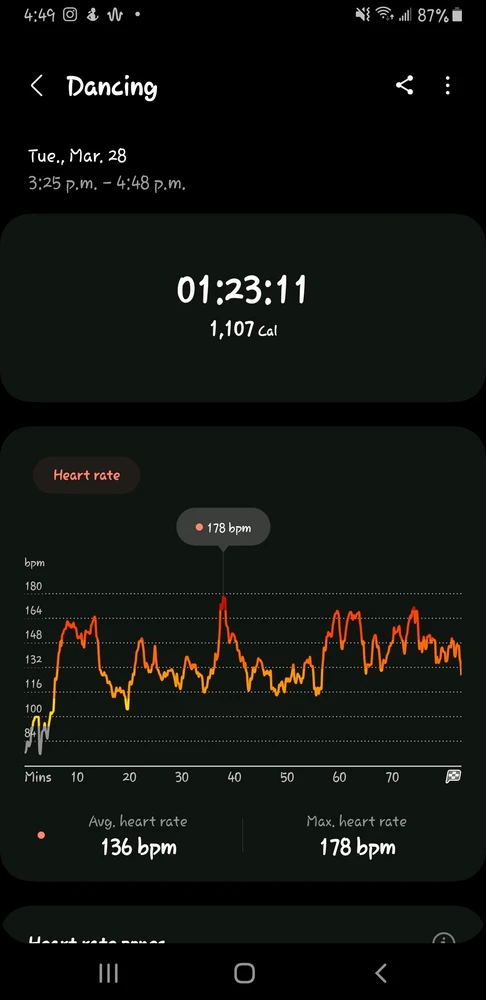Viewport: 486px width, 1000px height.
Task: Select the Heart rate chip
Action: point(87,475)
